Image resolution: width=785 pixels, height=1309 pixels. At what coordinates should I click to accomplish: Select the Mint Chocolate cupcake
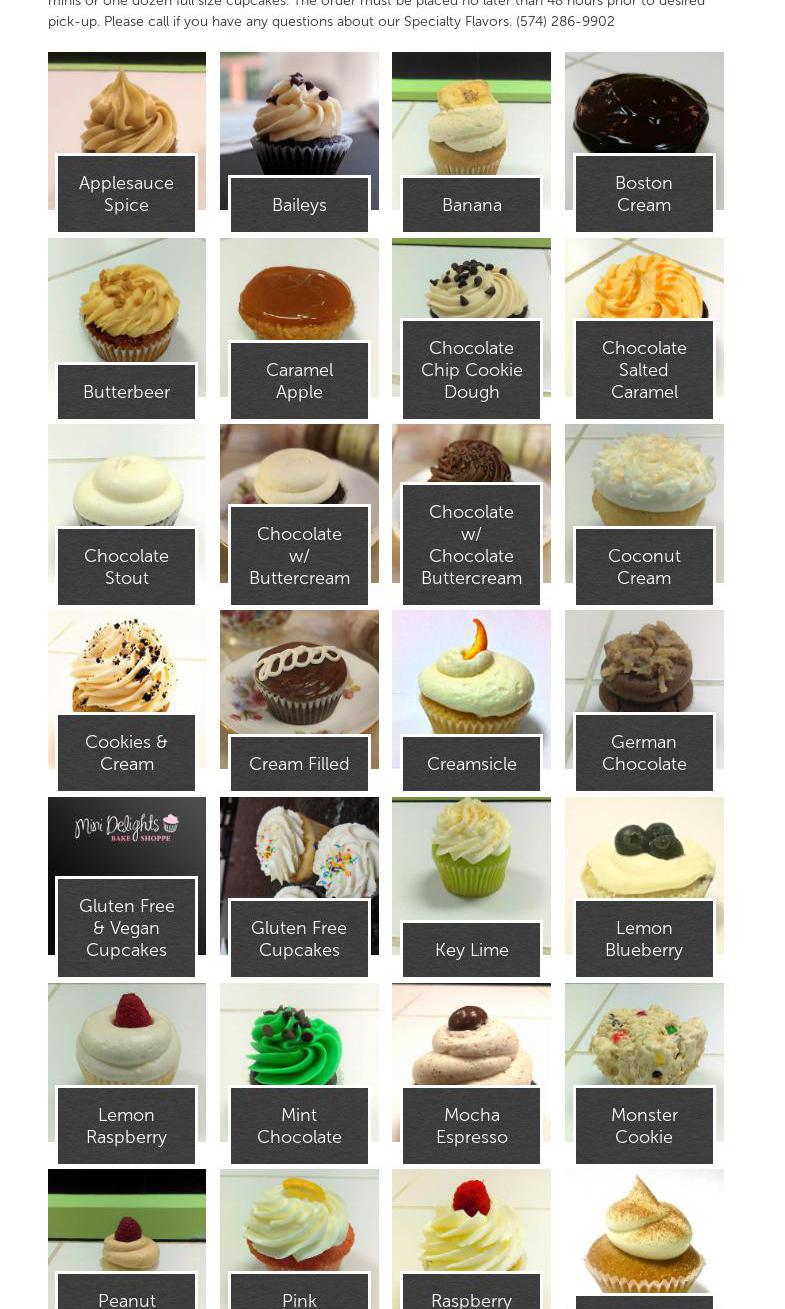click(299, 1125)
